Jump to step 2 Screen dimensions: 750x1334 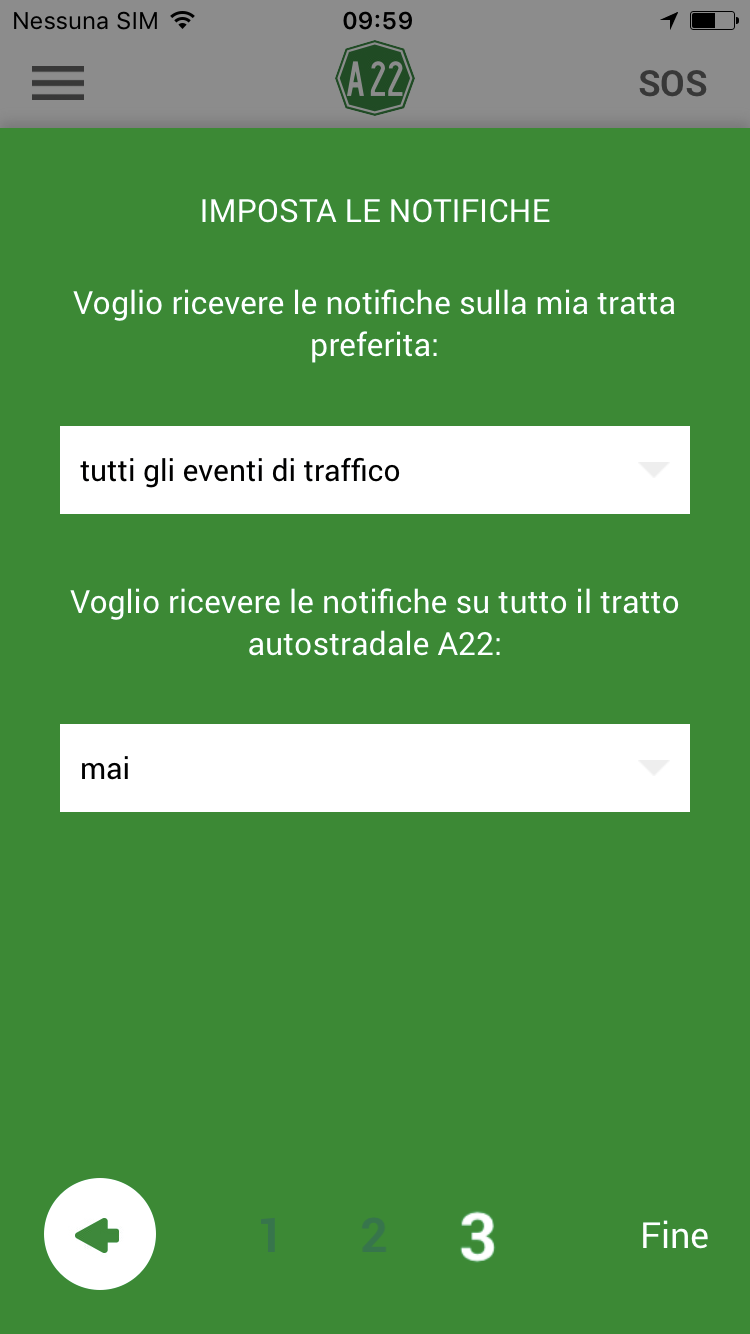point(373,1237)
